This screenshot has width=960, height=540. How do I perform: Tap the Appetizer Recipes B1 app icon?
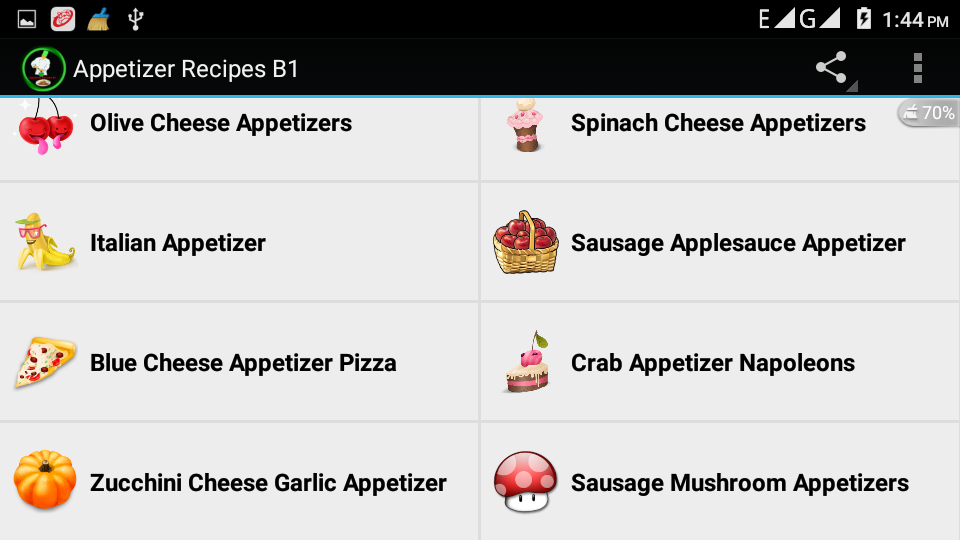click(x=42, y=68)
